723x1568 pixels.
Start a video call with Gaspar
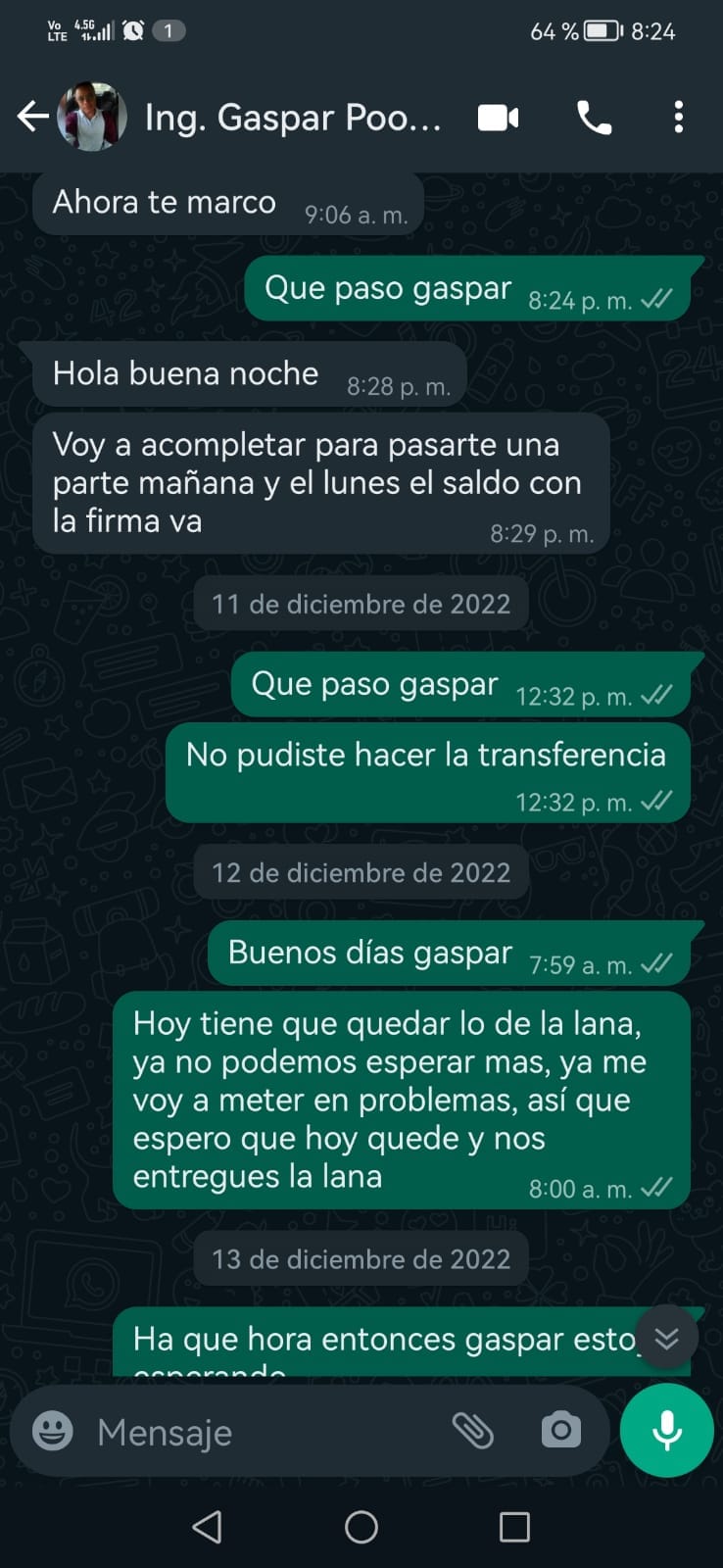click(498, 118)
